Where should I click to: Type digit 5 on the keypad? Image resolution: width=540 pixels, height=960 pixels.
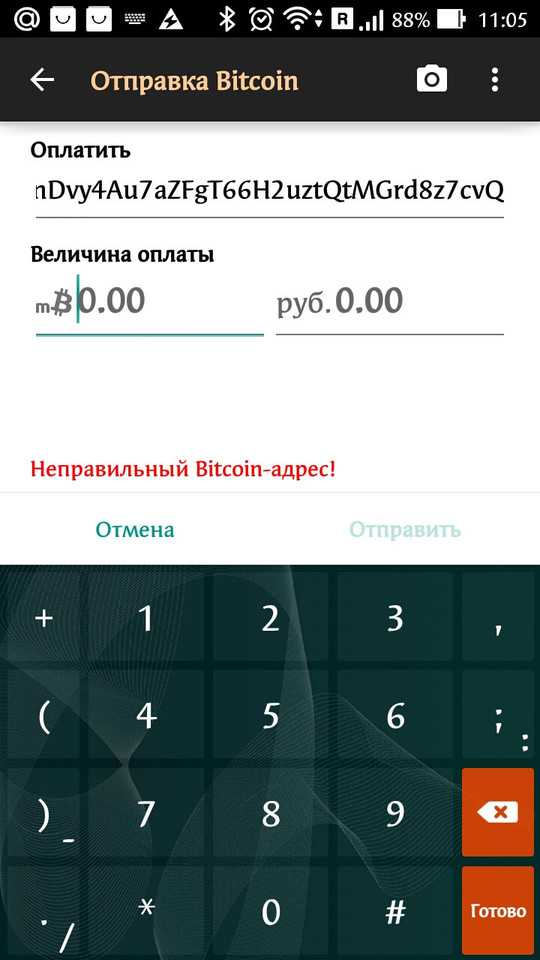[x=271, y=715]
